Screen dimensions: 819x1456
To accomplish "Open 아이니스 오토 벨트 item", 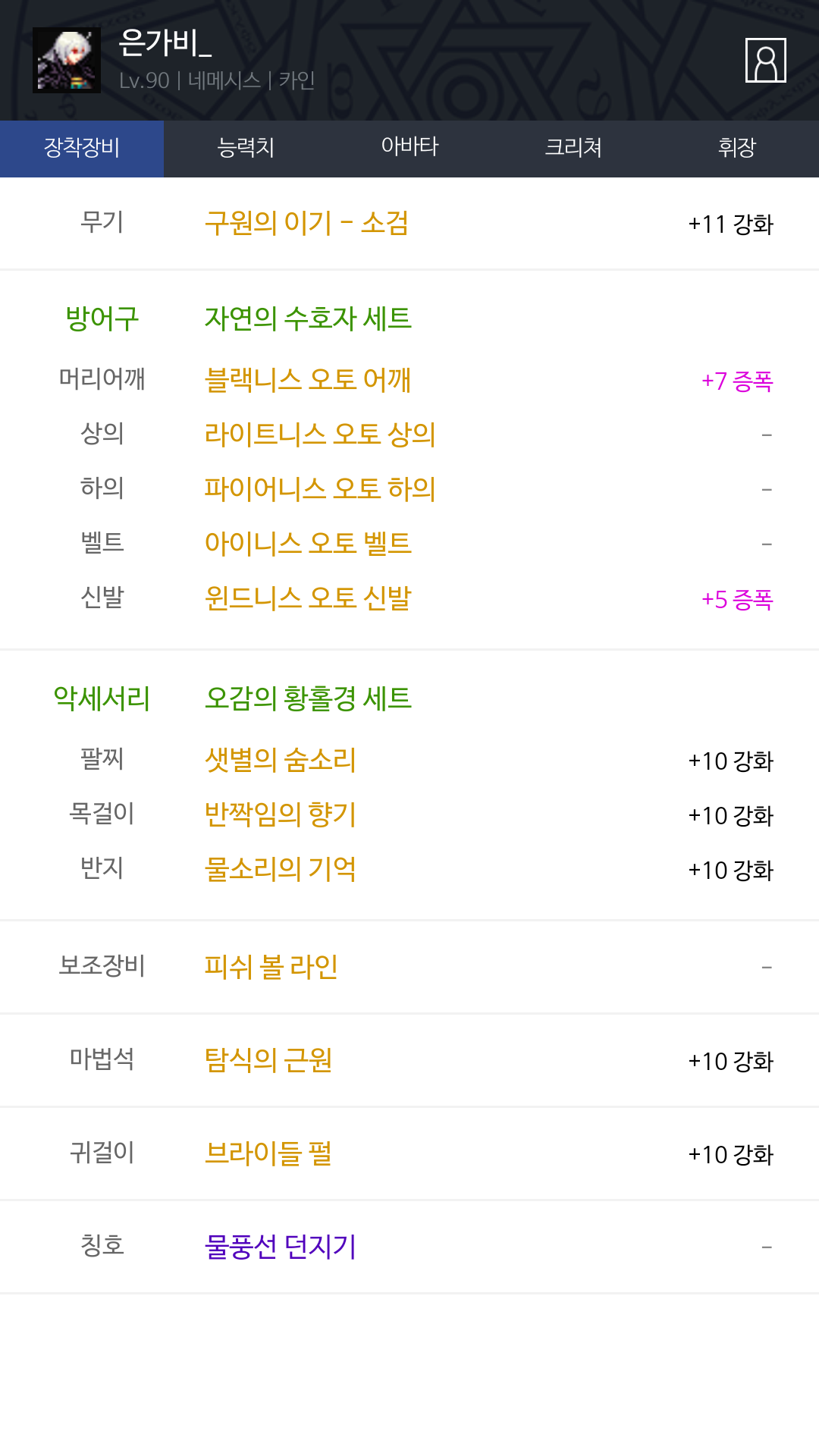I will tap(308, 543).
